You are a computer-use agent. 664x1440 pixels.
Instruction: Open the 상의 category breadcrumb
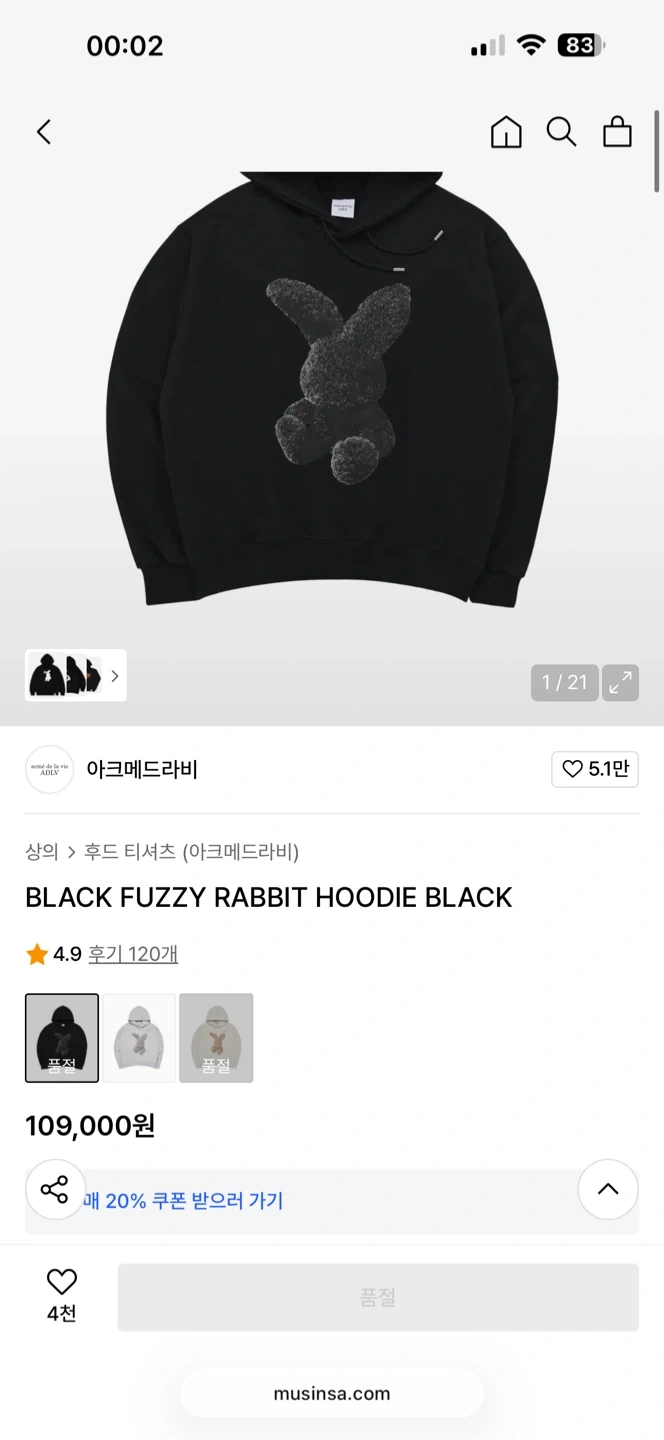click(x=42, y=852)
